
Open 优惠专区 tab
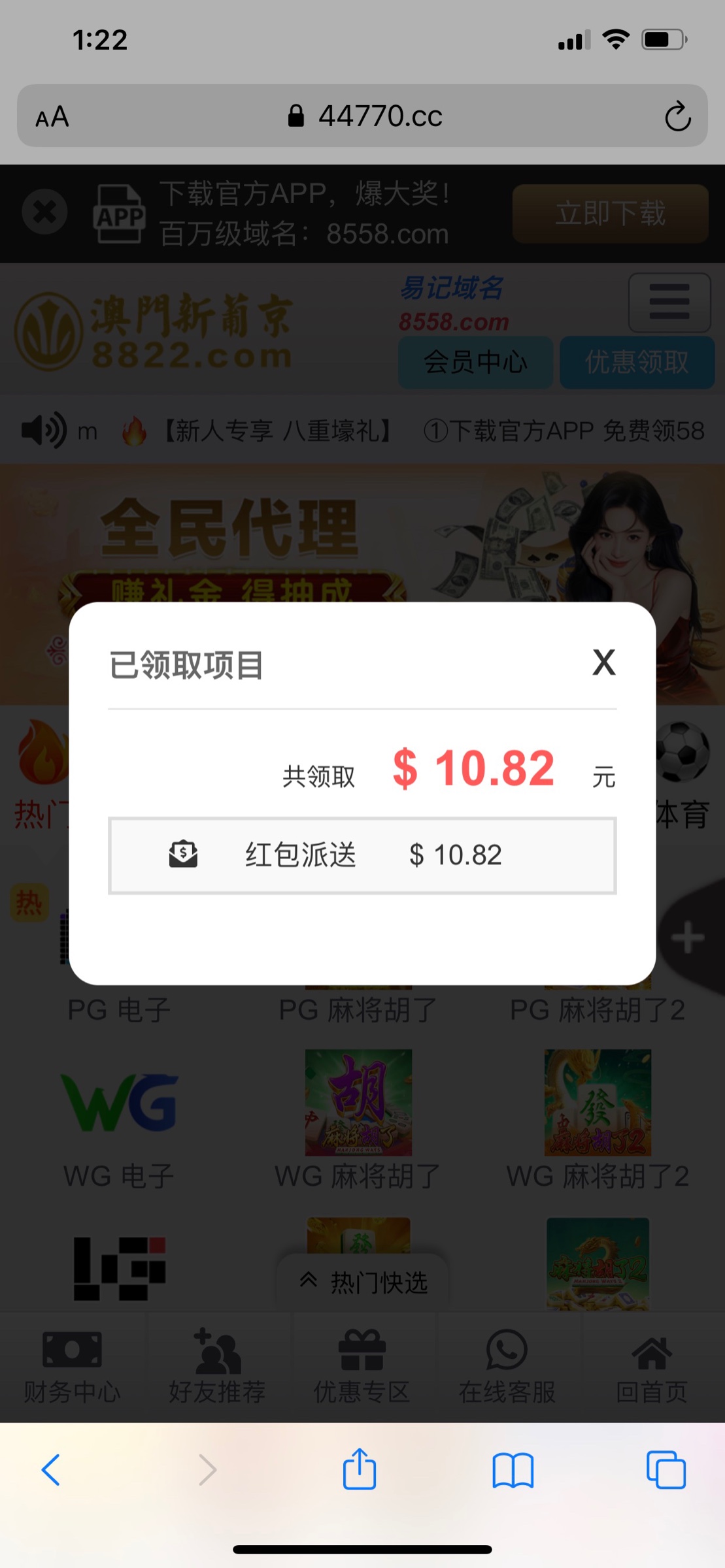point(362,1366)
